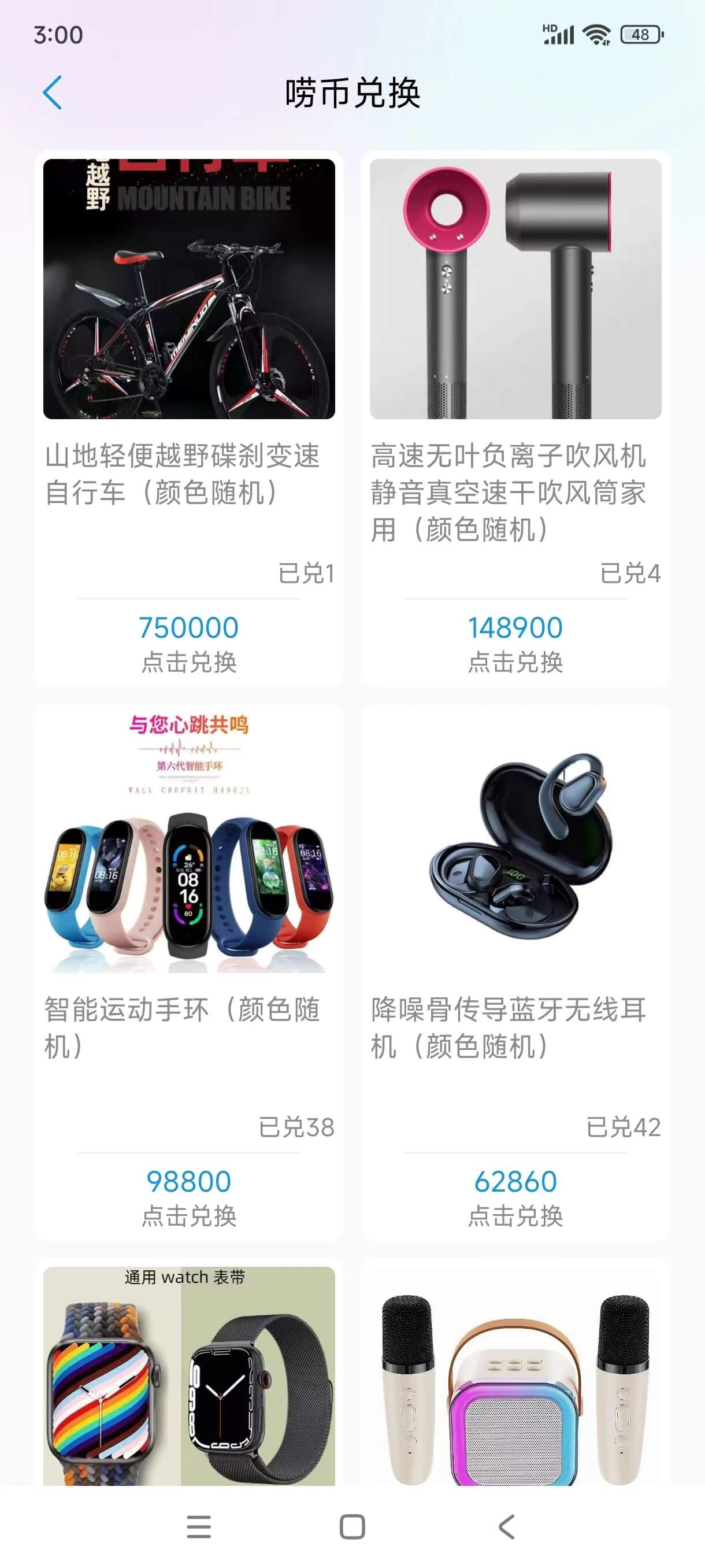Open the bladeless hair dryer product image
The image size is (705, 1568).
coord(515,288)
